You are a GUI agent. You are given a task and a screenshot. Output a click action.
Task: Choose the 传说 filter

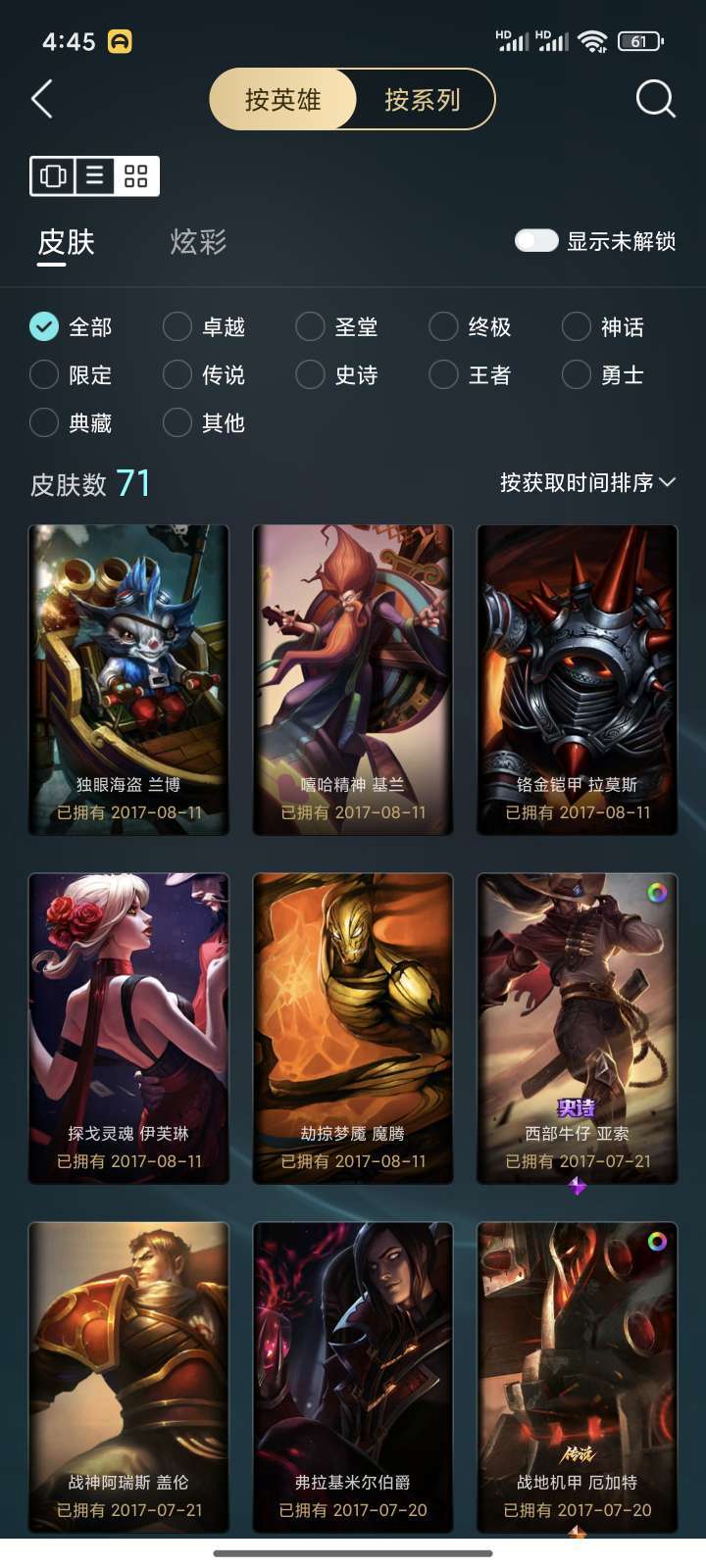pyautogui.click(x=204, y=374)
